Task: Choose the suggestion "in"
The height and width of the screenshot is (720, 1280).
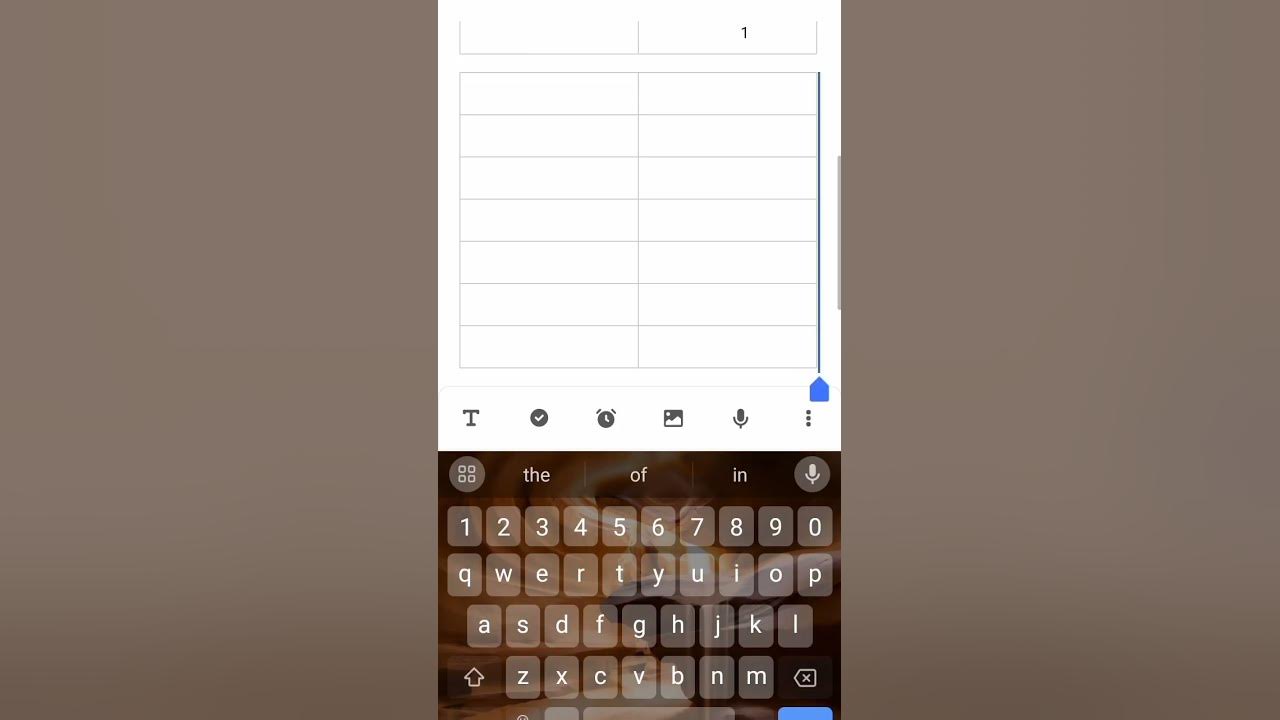Action: click(x=739, y=475)
